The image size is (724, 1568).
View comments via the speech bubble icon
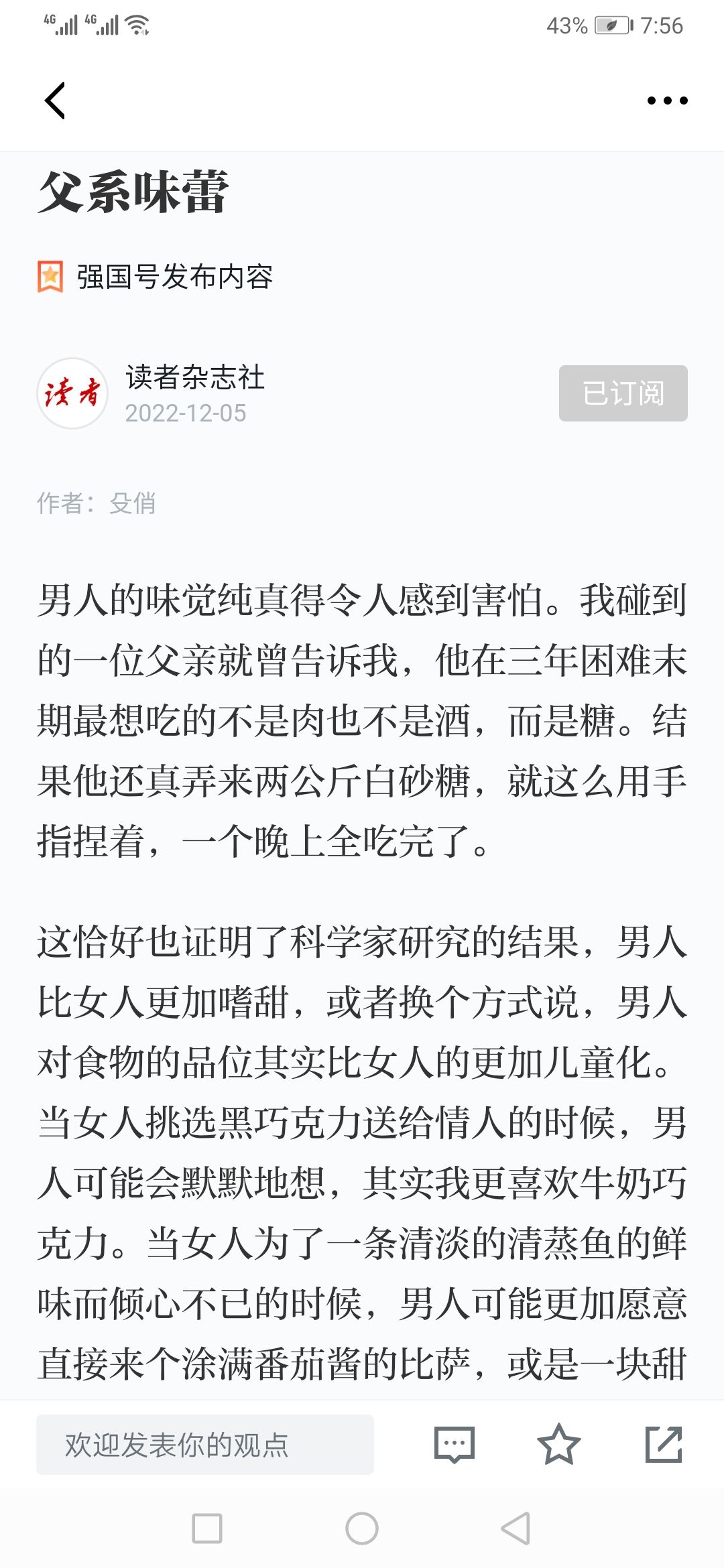tap(455, 1445)
